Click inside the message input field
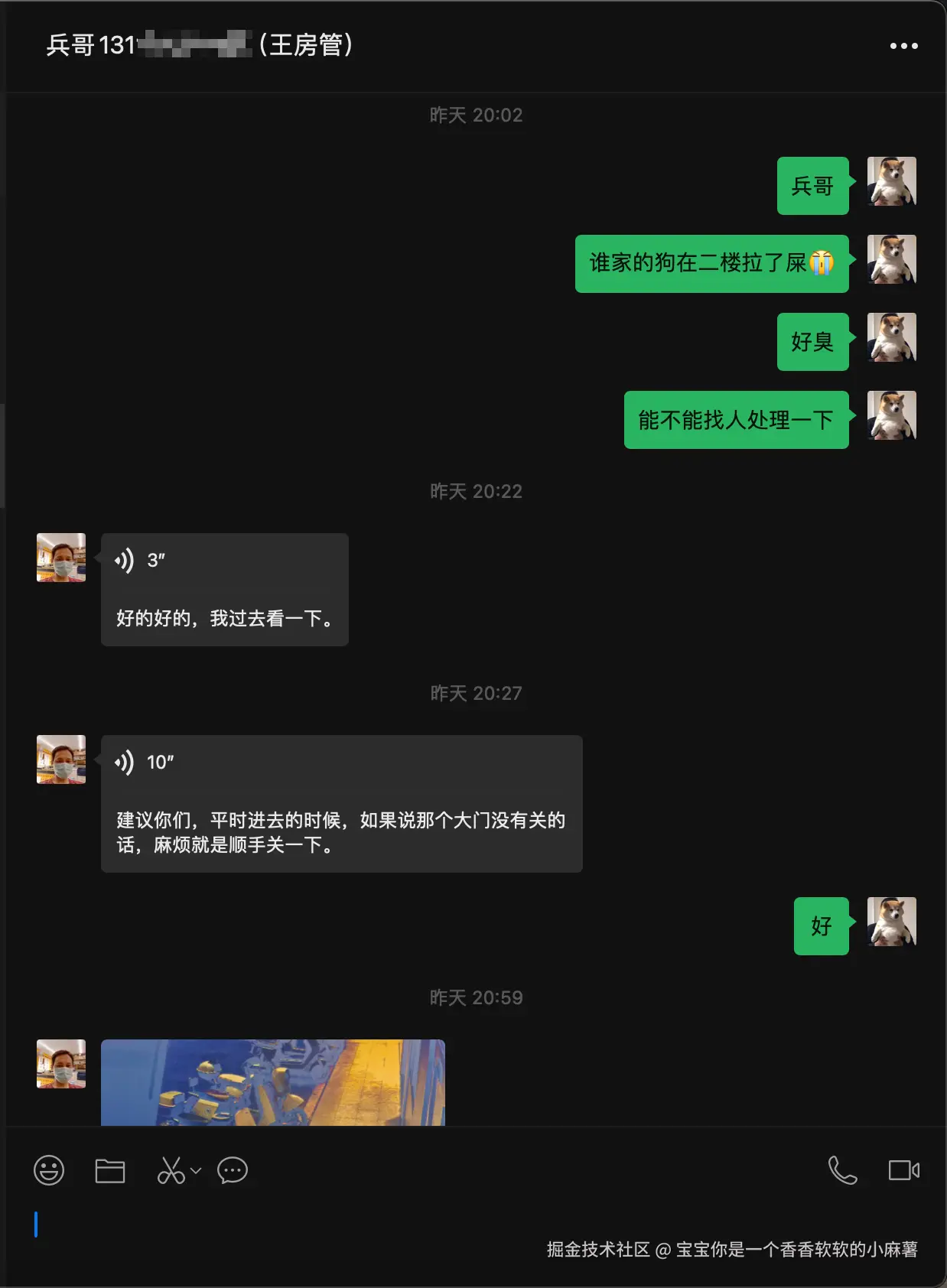Viewport: 947px width, 1288px height. [x=306, y=1224]
